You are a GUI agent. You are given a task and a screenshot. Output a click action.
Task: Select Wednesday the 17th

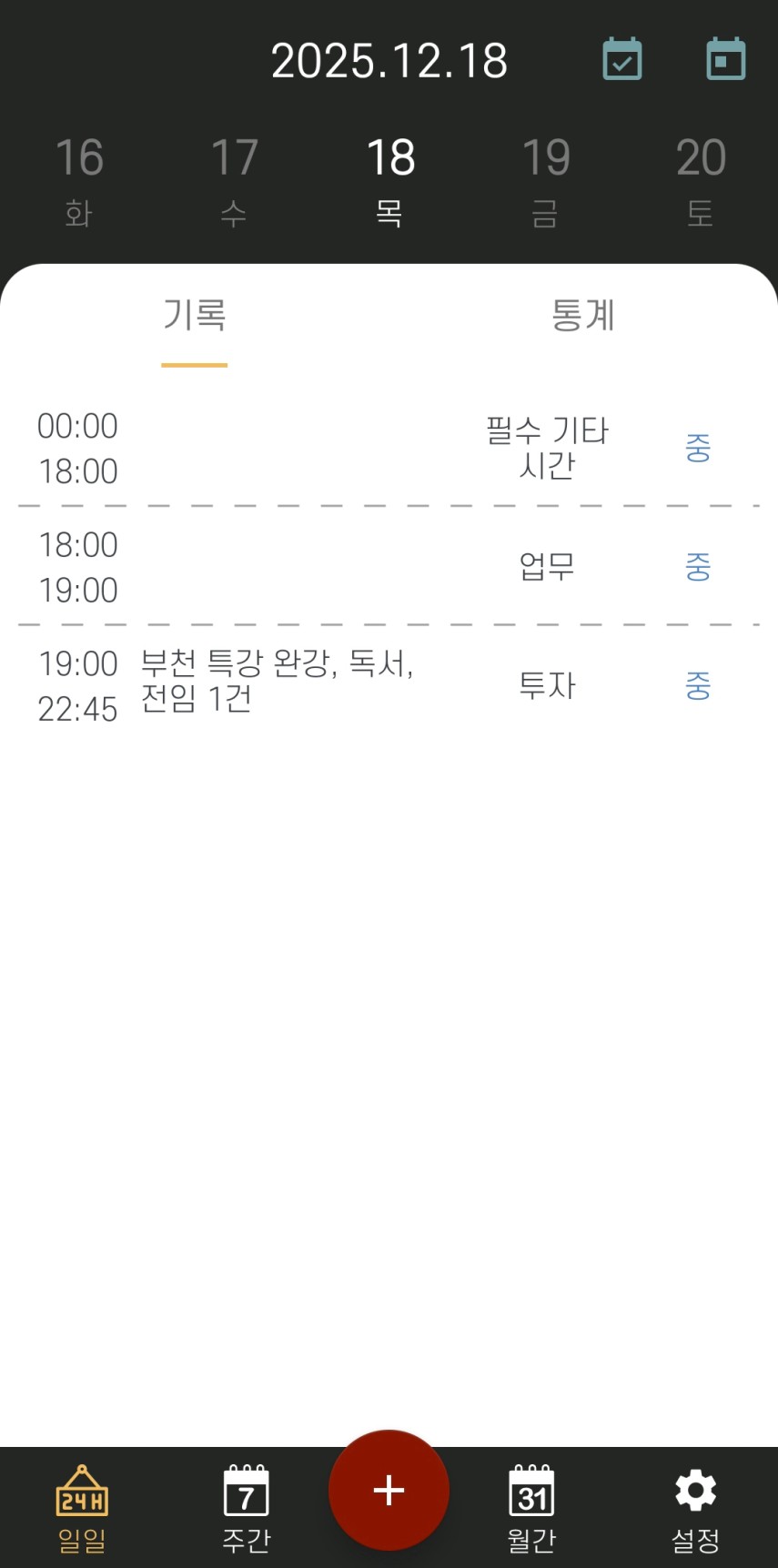[x=234, y=182]
